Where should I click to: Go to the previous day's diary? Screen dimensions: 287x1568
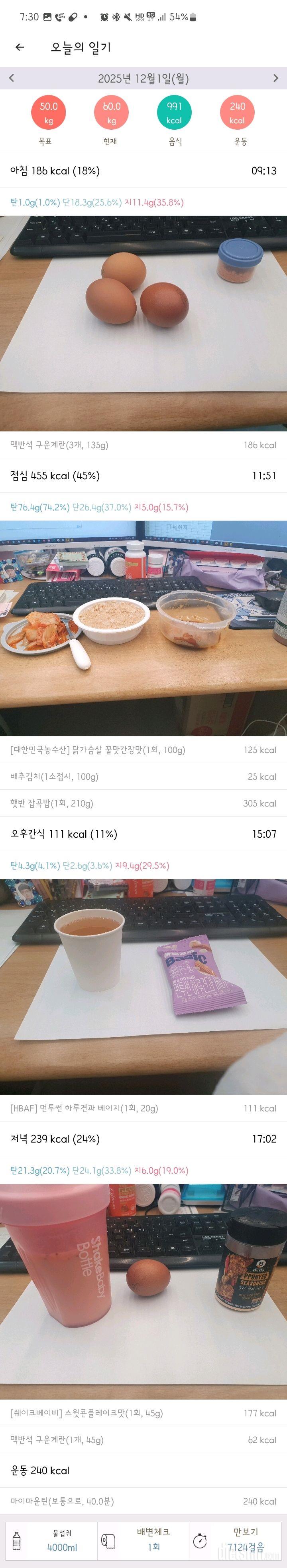point(11,79)
